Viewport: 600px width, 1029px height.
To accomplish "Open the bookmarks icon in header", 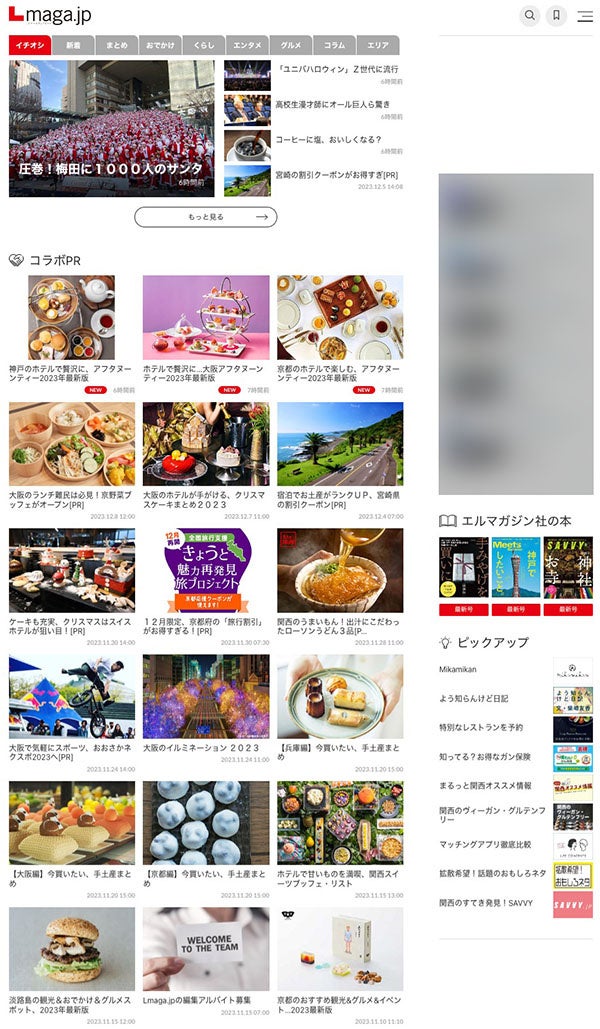I will (x=556, y=15).
